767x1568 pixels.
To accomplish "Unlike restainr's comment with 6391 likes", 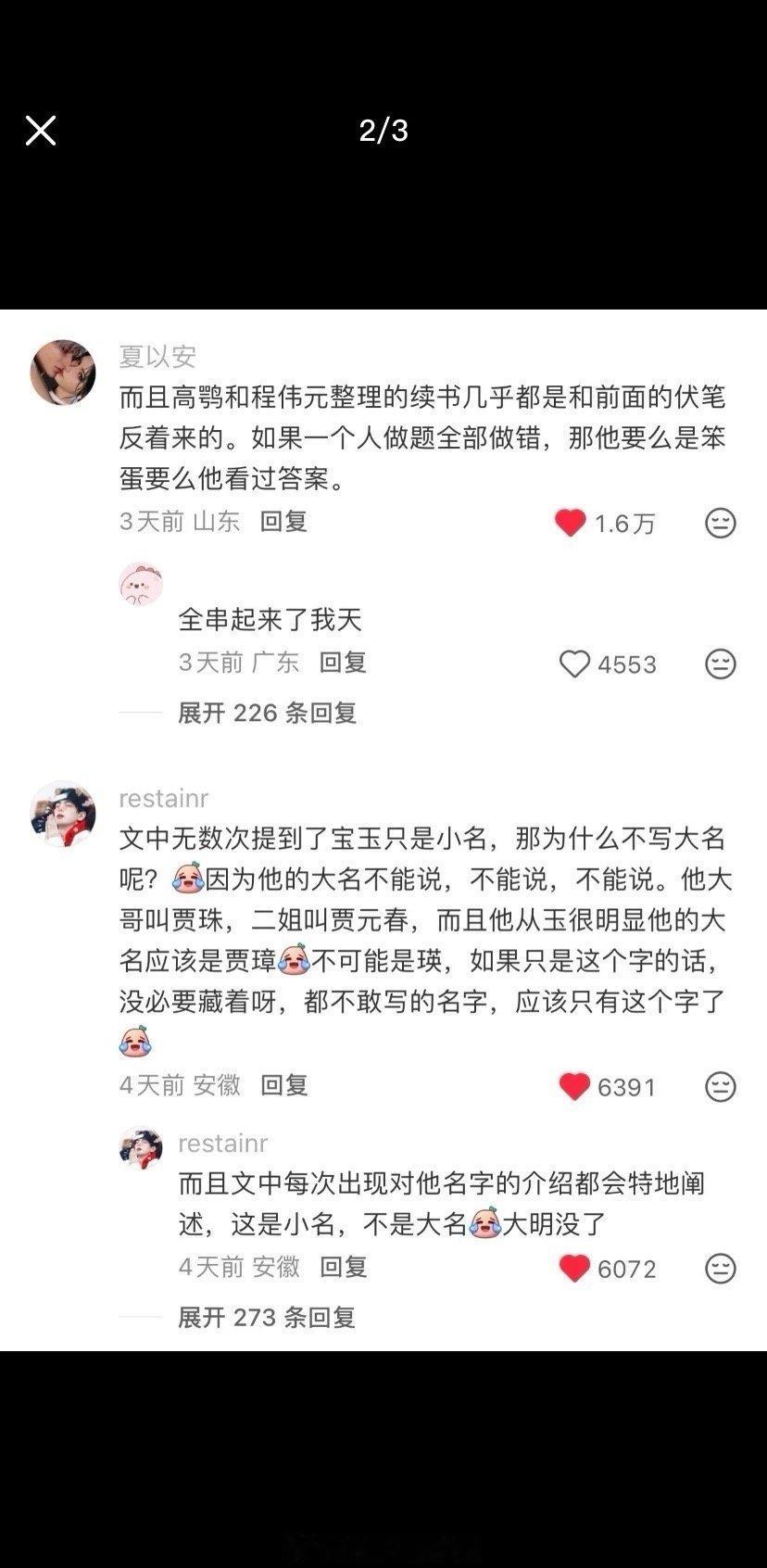I will click(x=574, y=1087).
